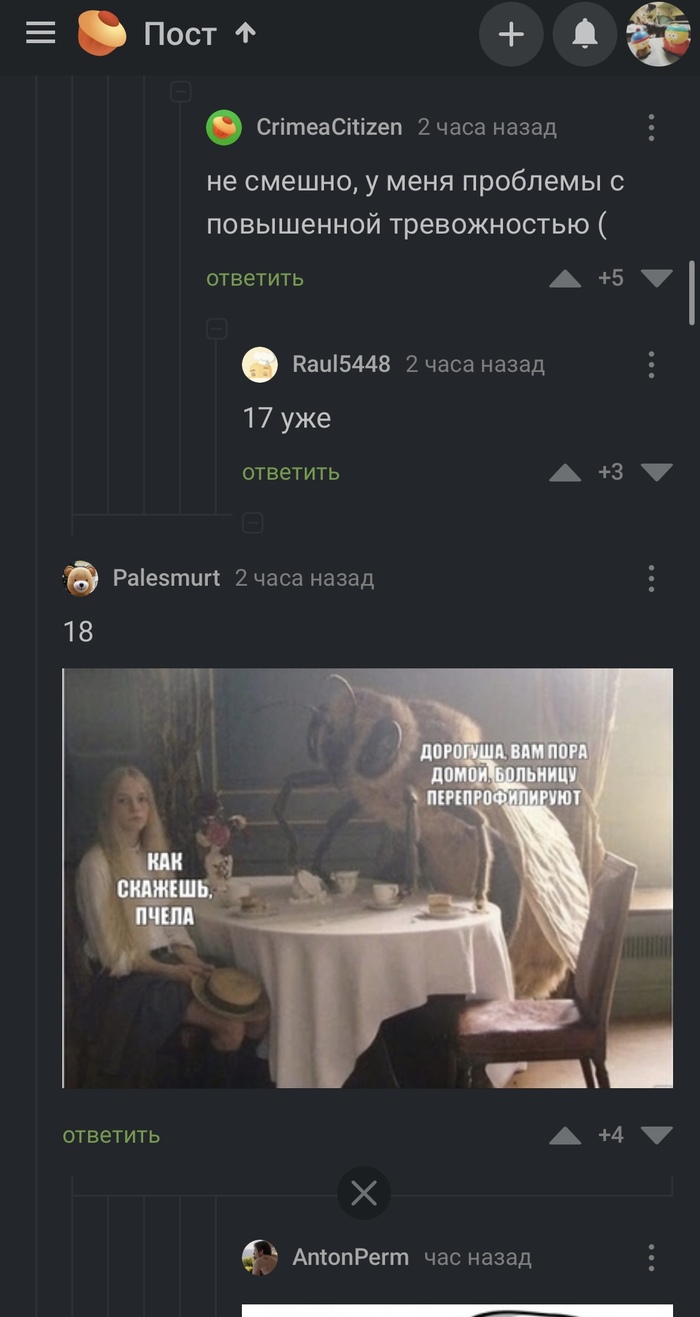Downvote CrimeaCitizen's comment
The width and height of the screenshot is (700, 1317).
(657, 278)
